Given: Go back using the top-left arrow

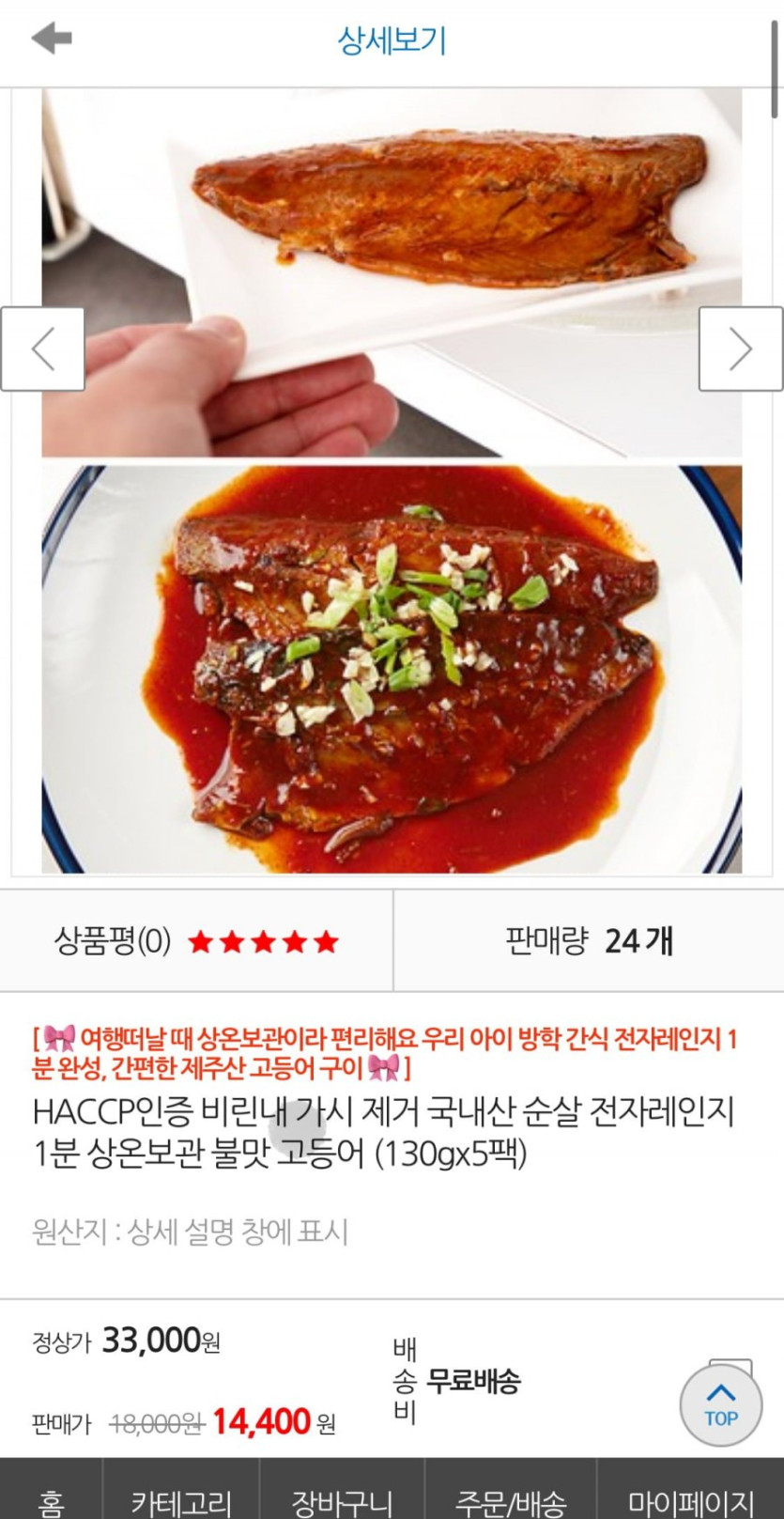Looking at the screenshot, I should (52, 39).
